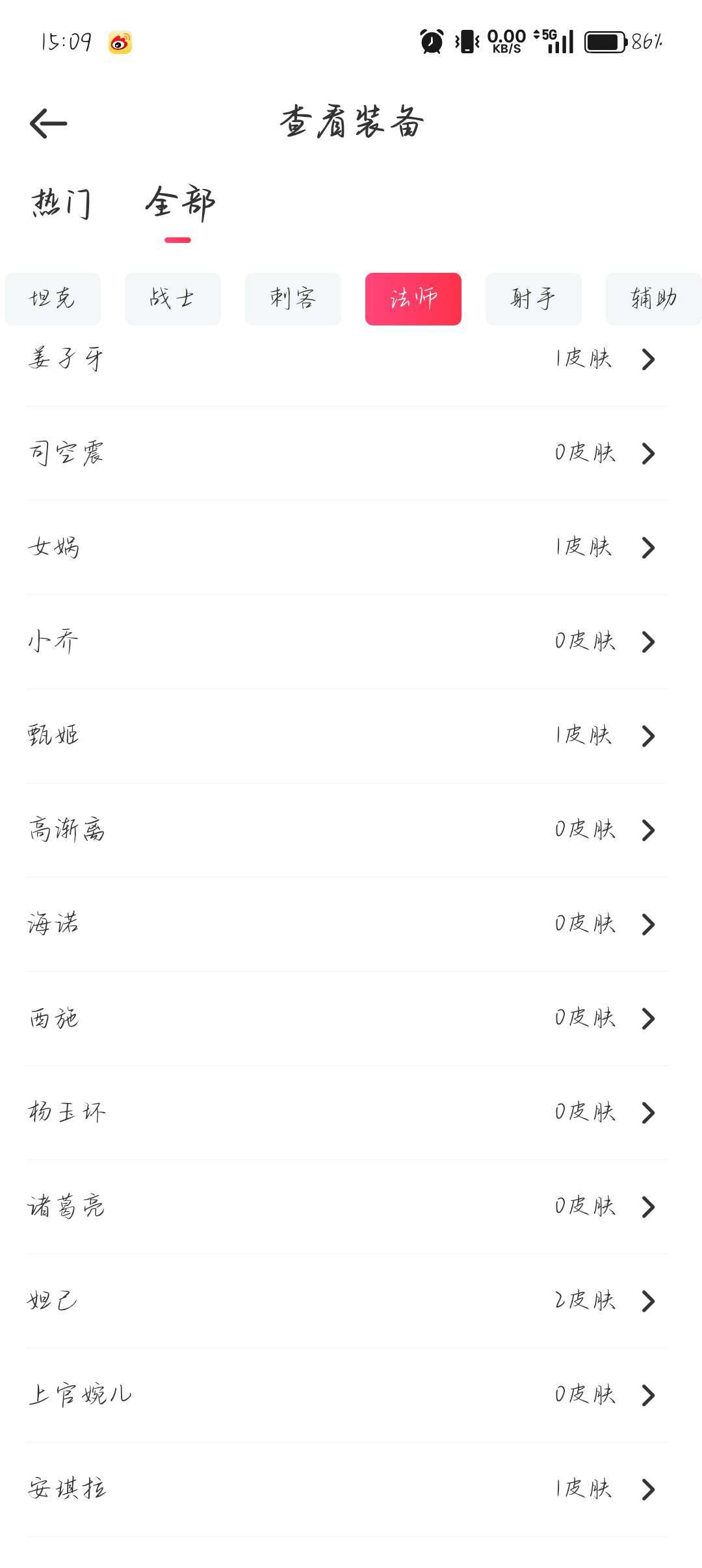Filter heroes by 坦克 chip
This screenshot has height=1568, width=702.
coord(53,299)
